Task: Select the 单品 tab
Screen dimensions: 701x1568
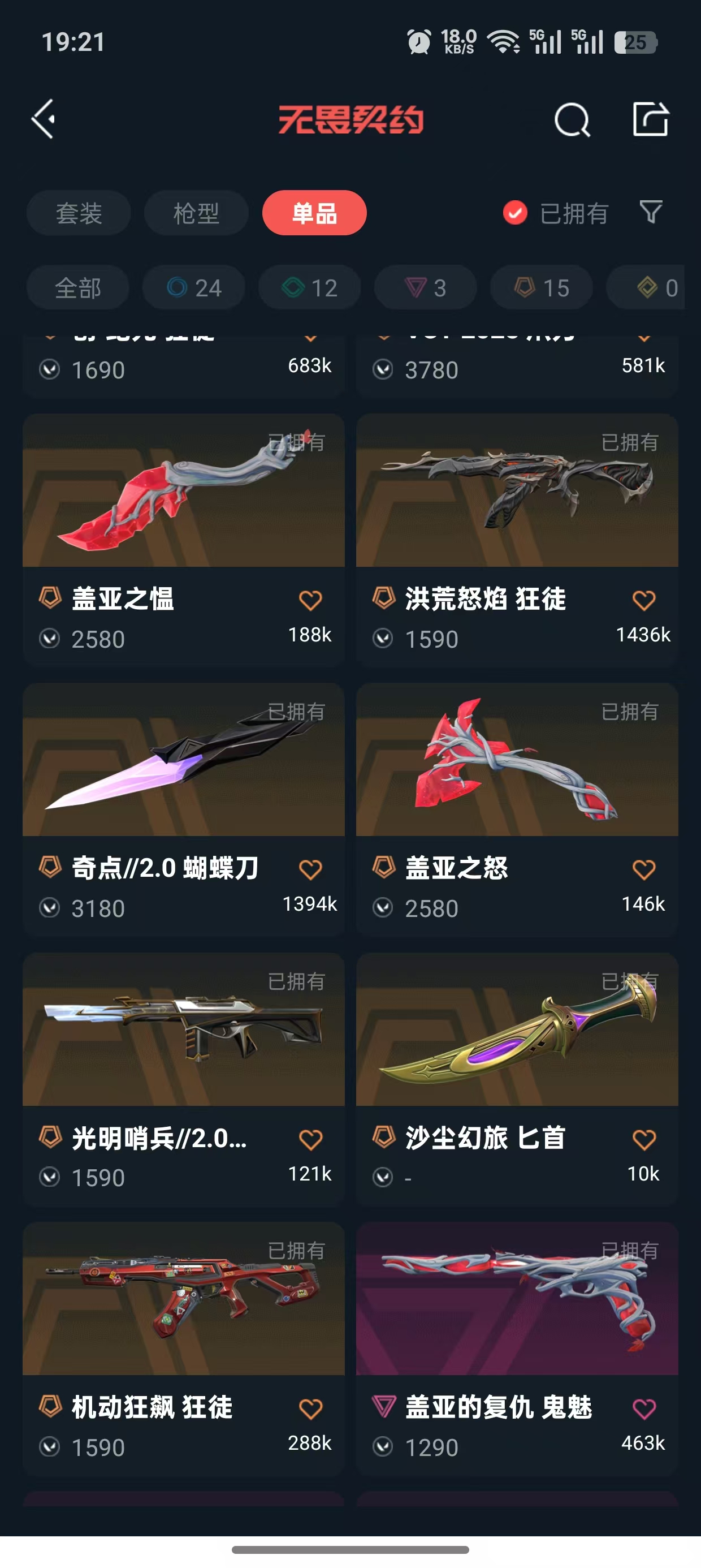Action: coord(314,213)
